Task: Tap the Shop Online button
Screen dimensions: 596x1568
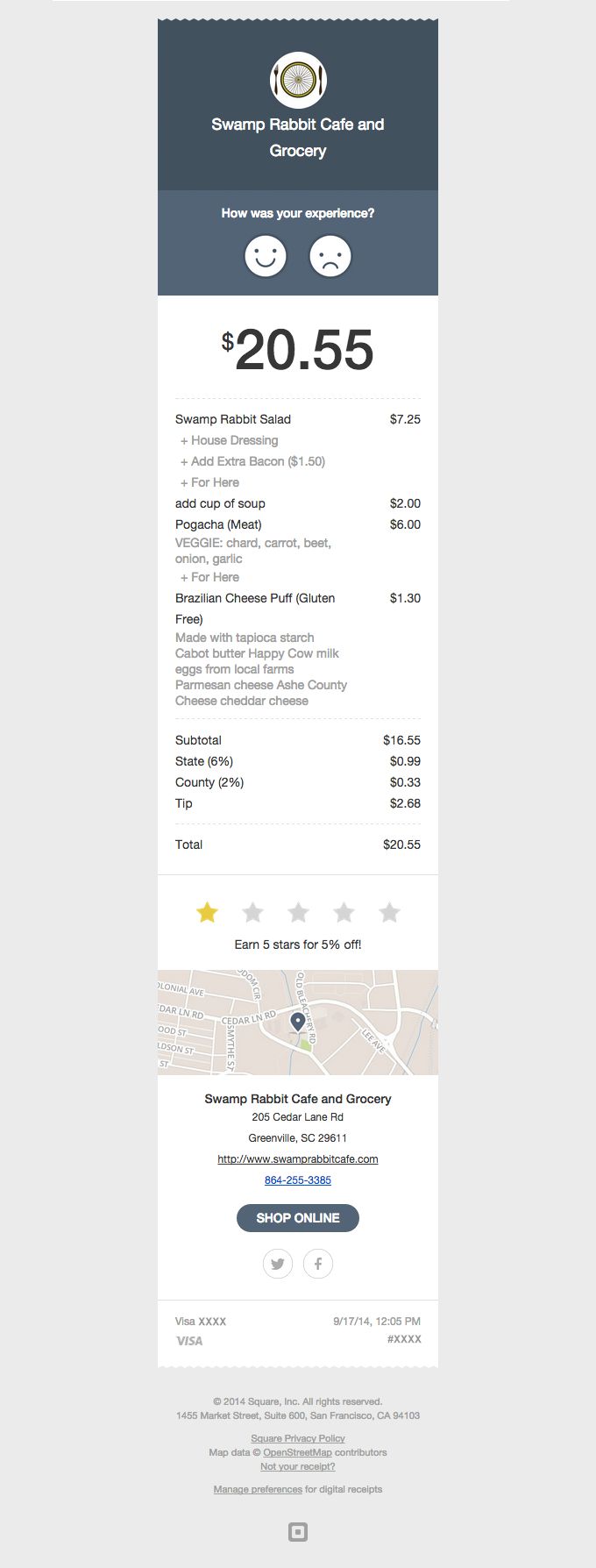Action: coord(298,1218)
